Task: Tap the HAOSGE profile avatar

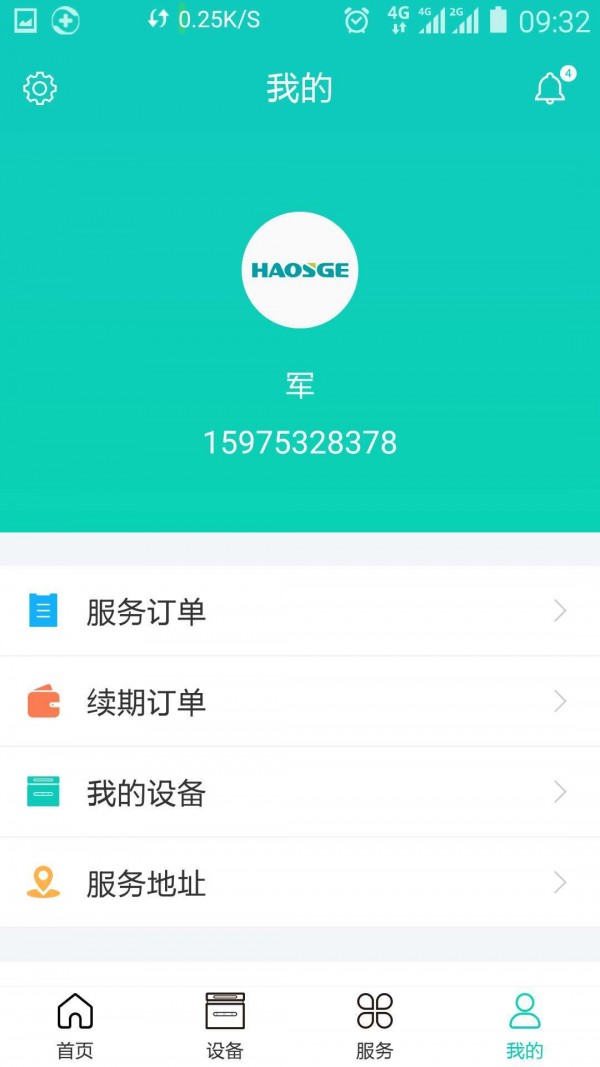Action: pos(300,270)
